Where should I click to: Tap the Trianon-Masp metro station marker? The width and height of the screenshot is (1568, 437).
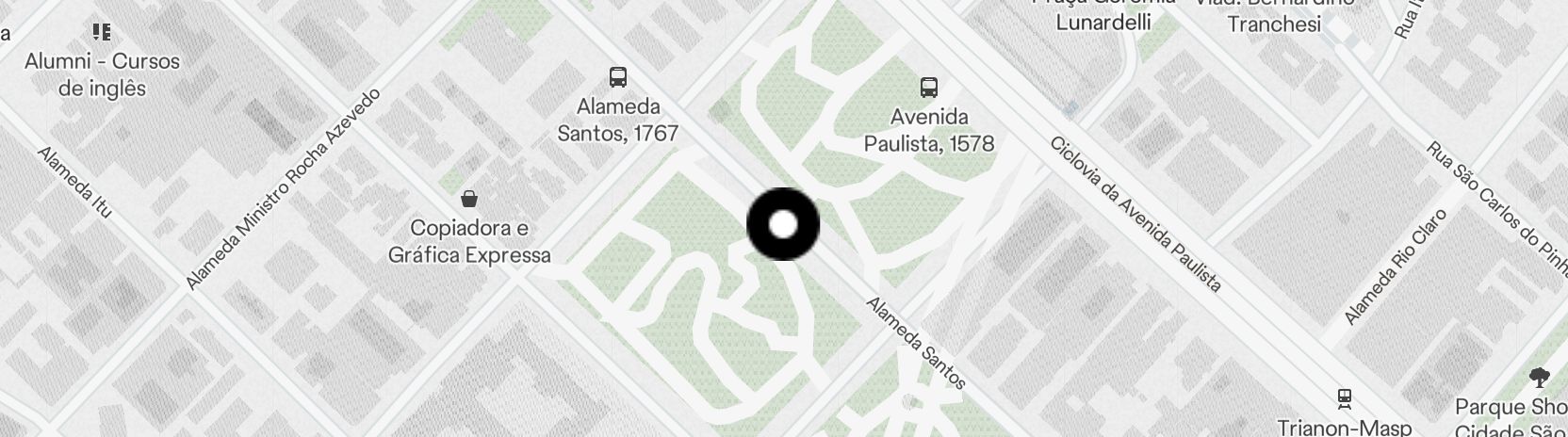tap(1345, 398)
